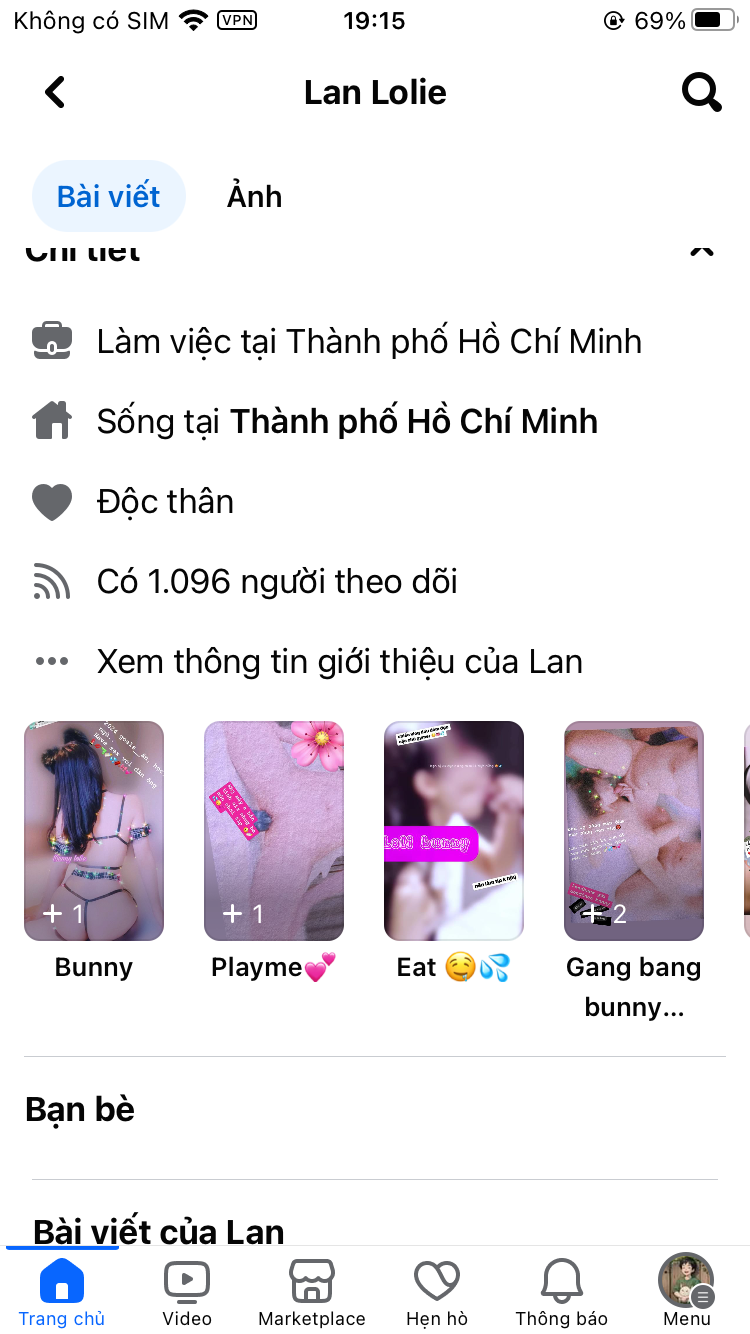
Task: Open Xem thông tin giới thiệu của Lan
Action: click(x=339, y=662)
